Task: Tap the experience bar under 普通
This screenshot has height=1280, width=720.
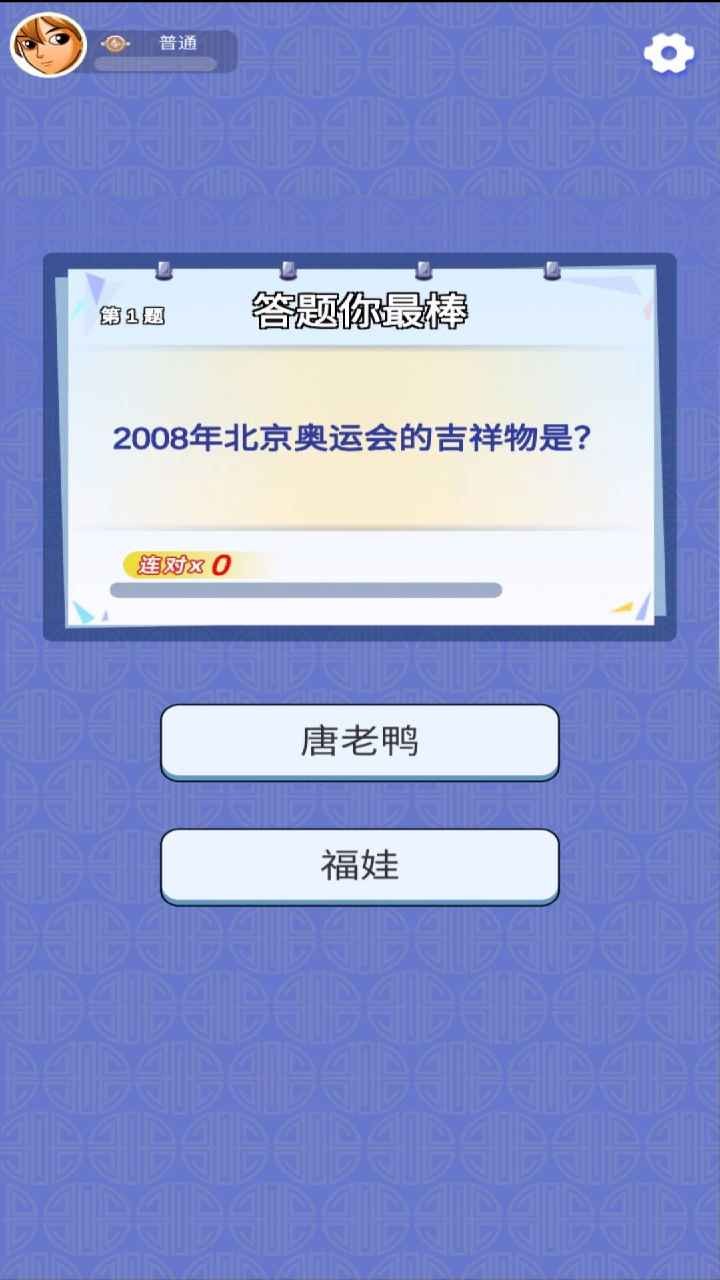Action: coord(155,64)
